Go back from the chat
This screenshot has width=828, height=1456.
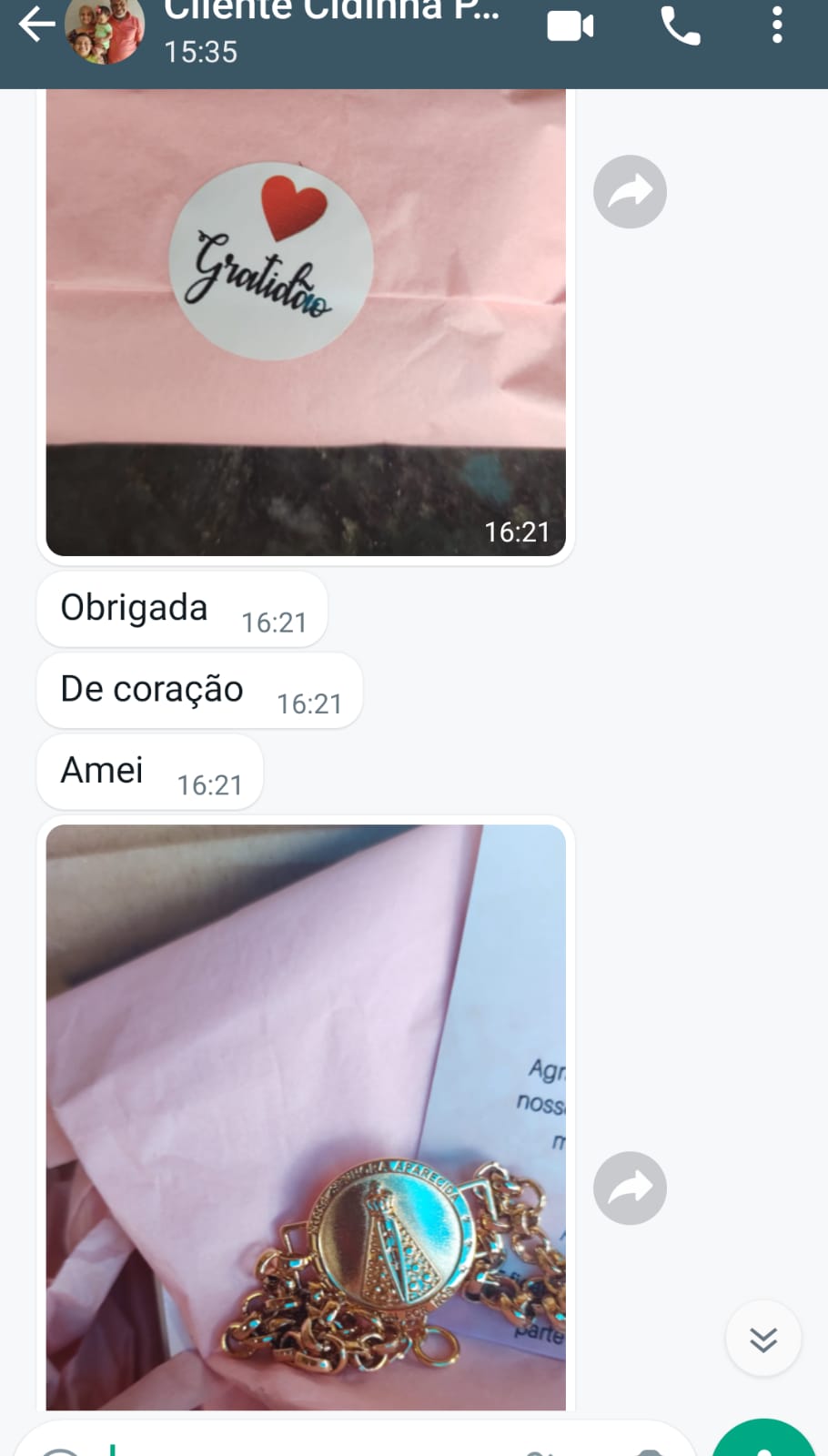point(36,25)
